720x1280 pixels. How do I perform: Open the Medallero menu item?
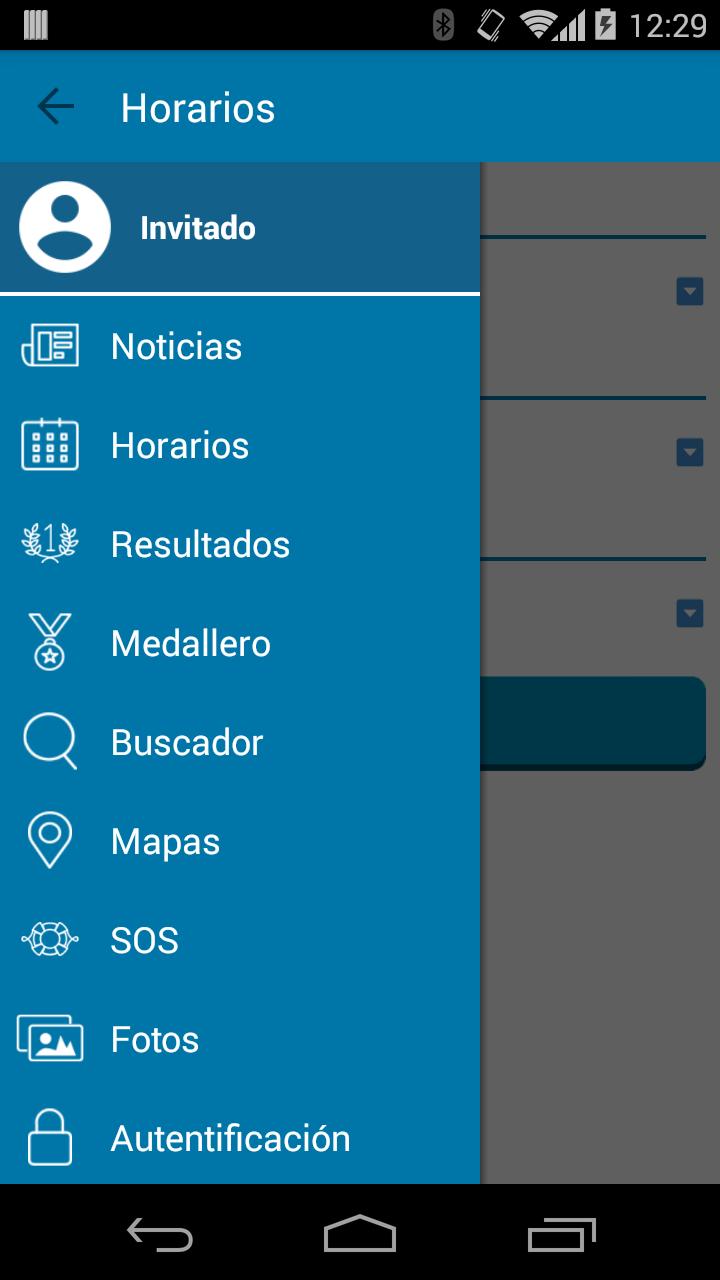pyautogui.click(x=190, y=642)
